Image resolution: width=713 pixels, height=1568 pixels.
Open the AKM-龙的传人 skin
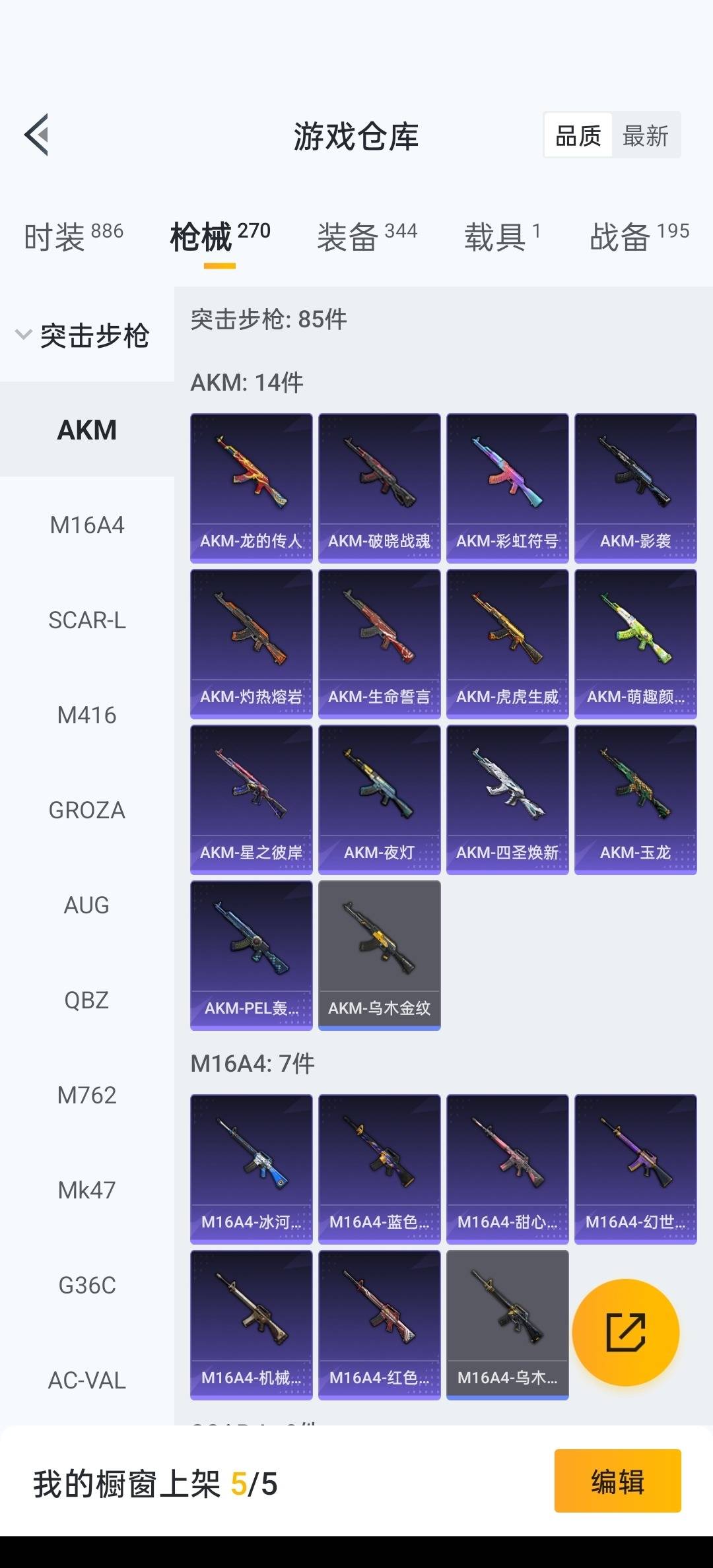pos(251,488)
